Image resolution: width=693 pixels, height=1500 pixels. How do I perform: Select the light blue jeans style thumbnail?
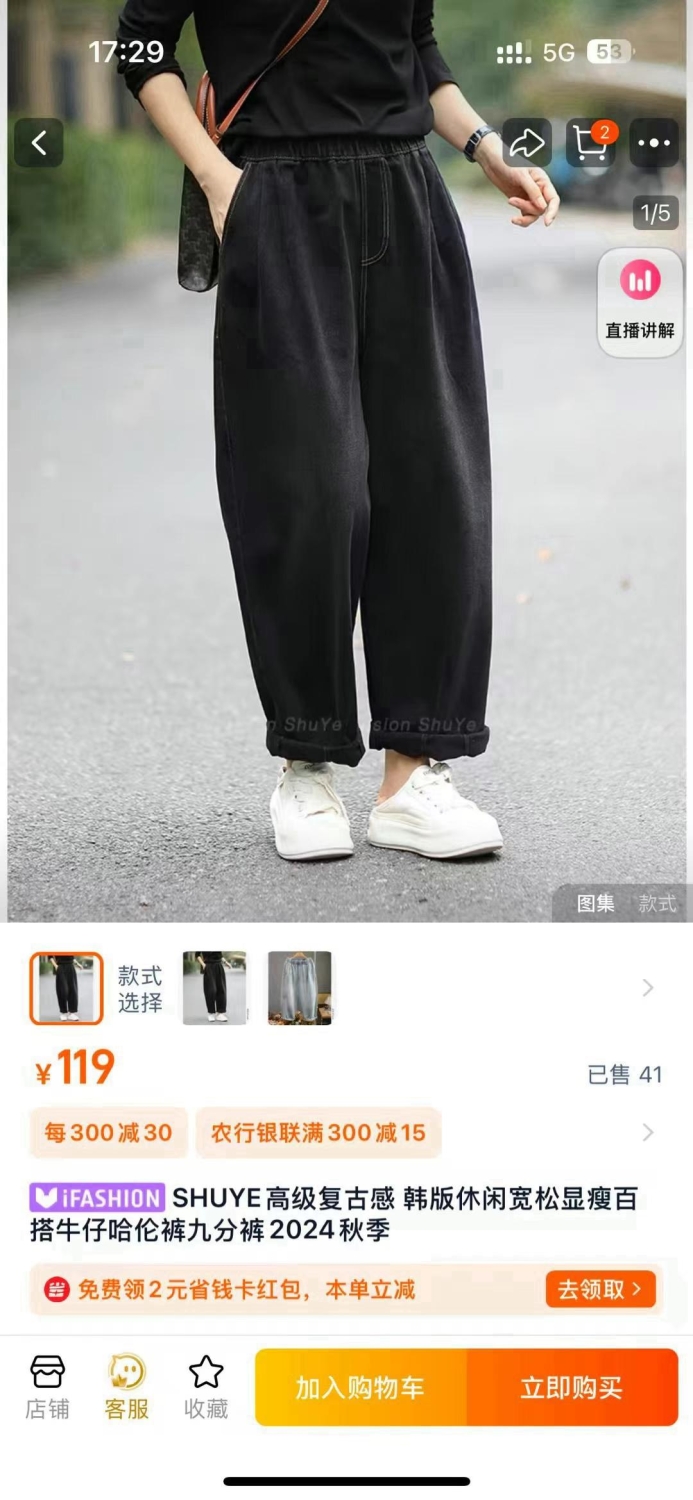pos(299,988)
